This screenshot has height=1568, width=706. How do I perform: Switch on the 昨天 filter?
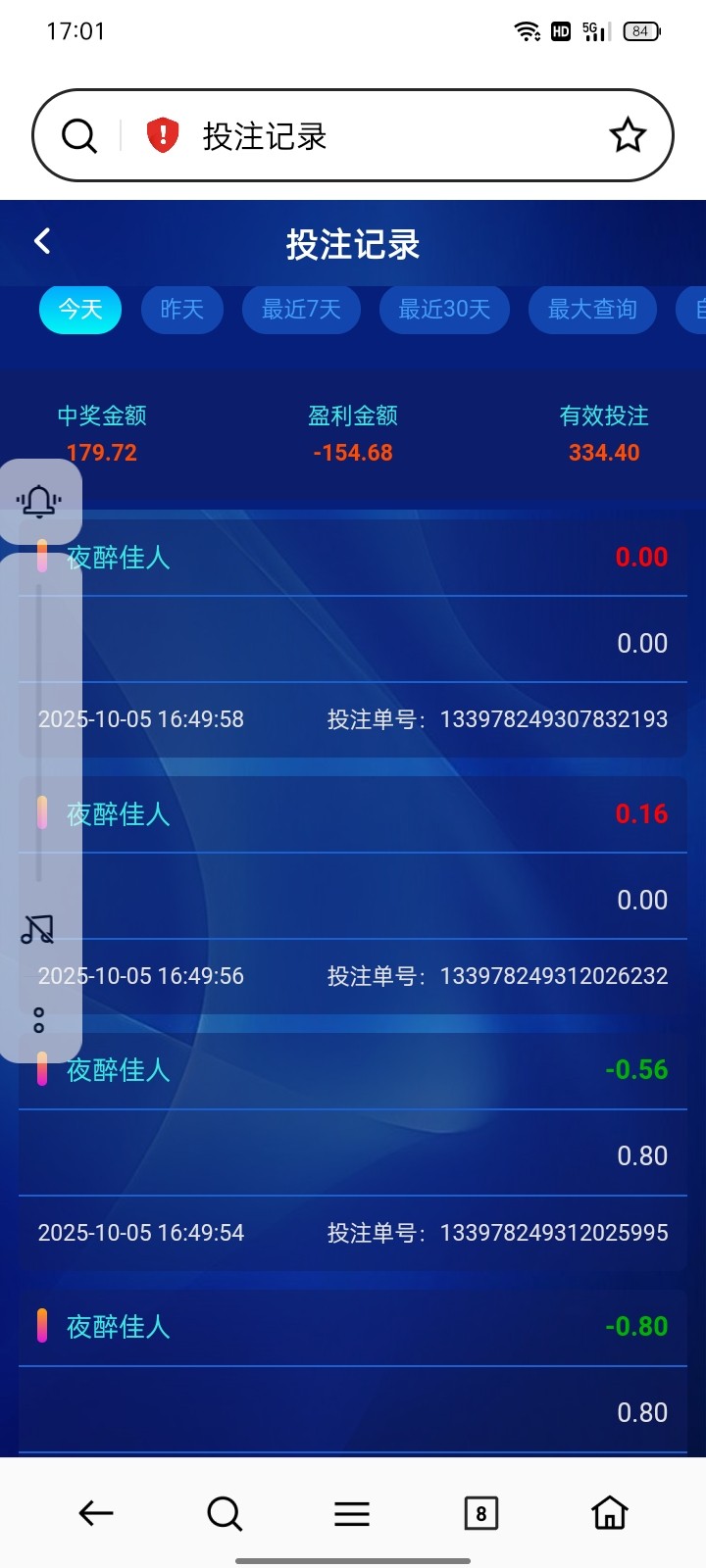(x=182, y=310)
